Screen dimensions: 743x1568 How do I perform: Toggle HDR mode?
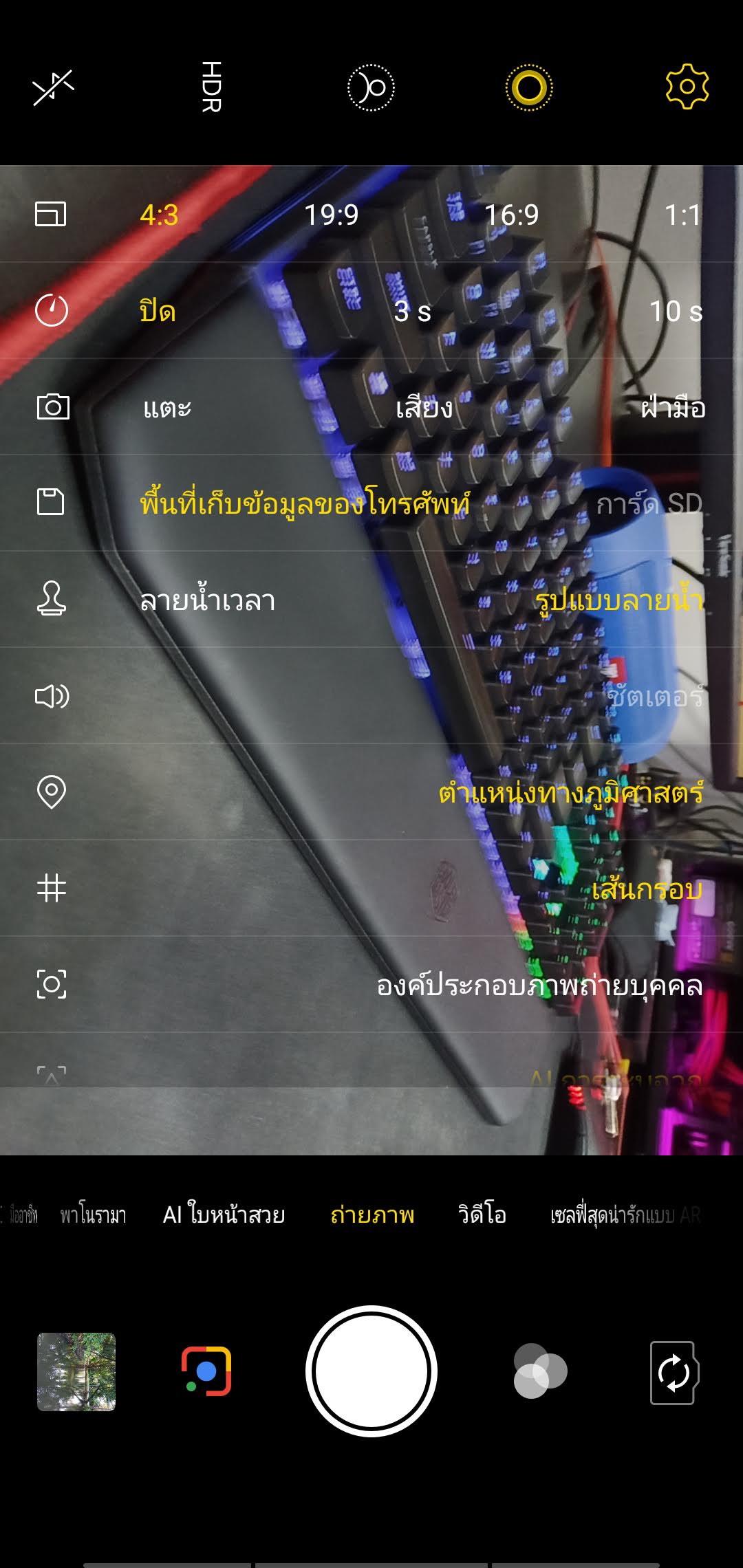tap(211, 87)
